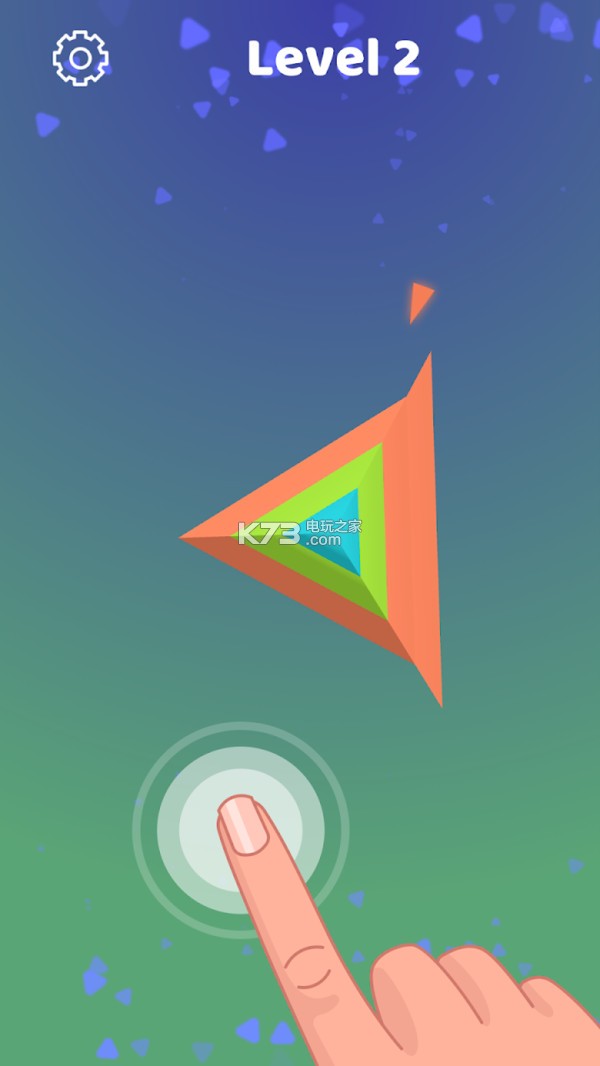Tap the round white touch button
The image size is (600, 1066).
(x=240, y=829)
